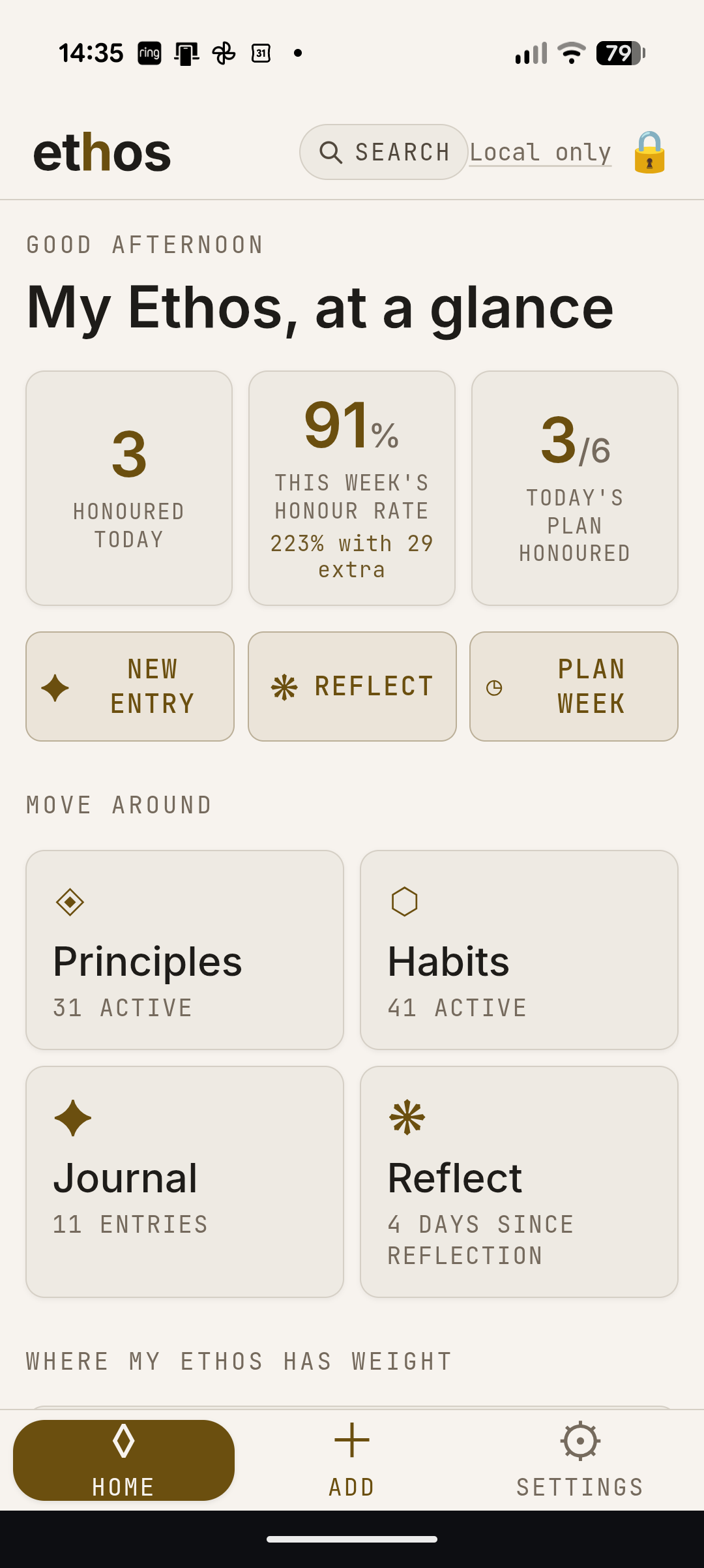Tap the Local only link
This screenshot has width=704, height=1568.
coord(540,153)
